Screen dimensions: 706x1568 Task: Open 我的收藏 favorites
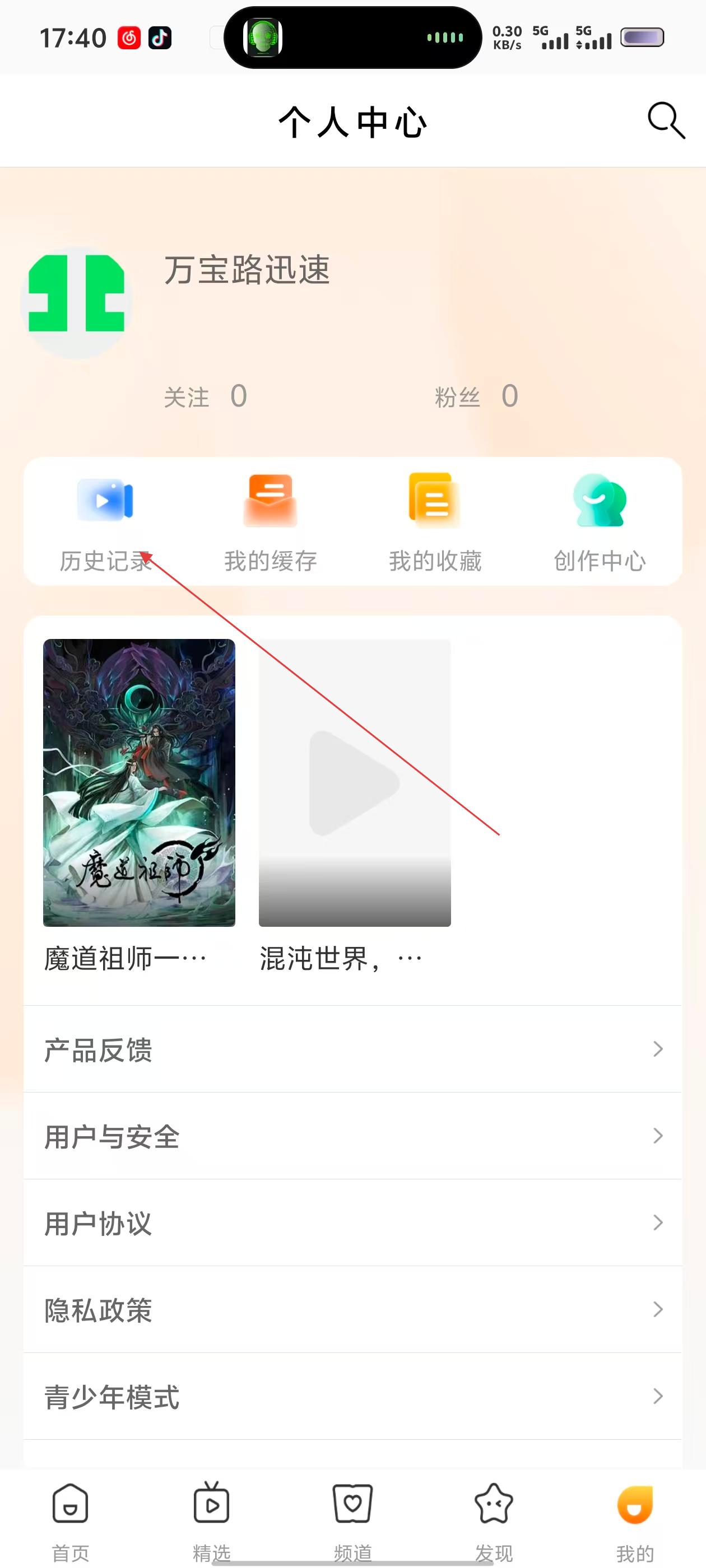pyautogui.click(x=435, y=522)
